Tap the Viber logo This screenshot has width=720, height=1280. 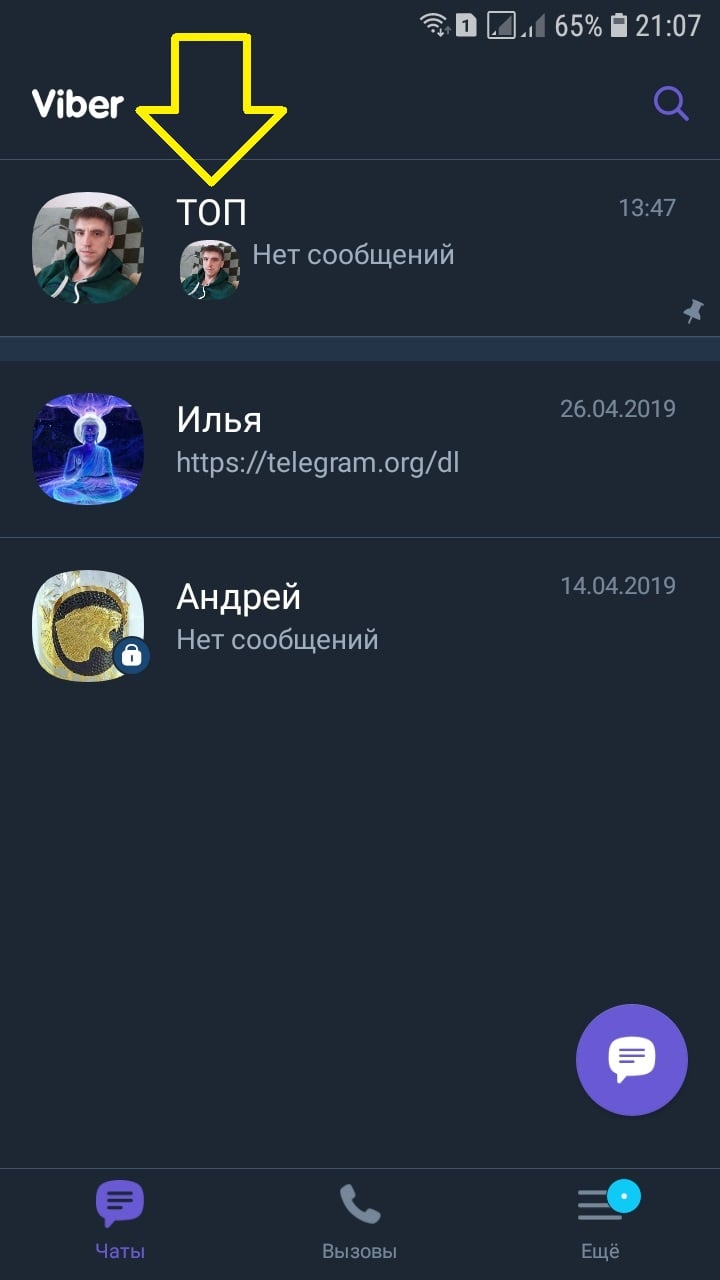(77, 101)
